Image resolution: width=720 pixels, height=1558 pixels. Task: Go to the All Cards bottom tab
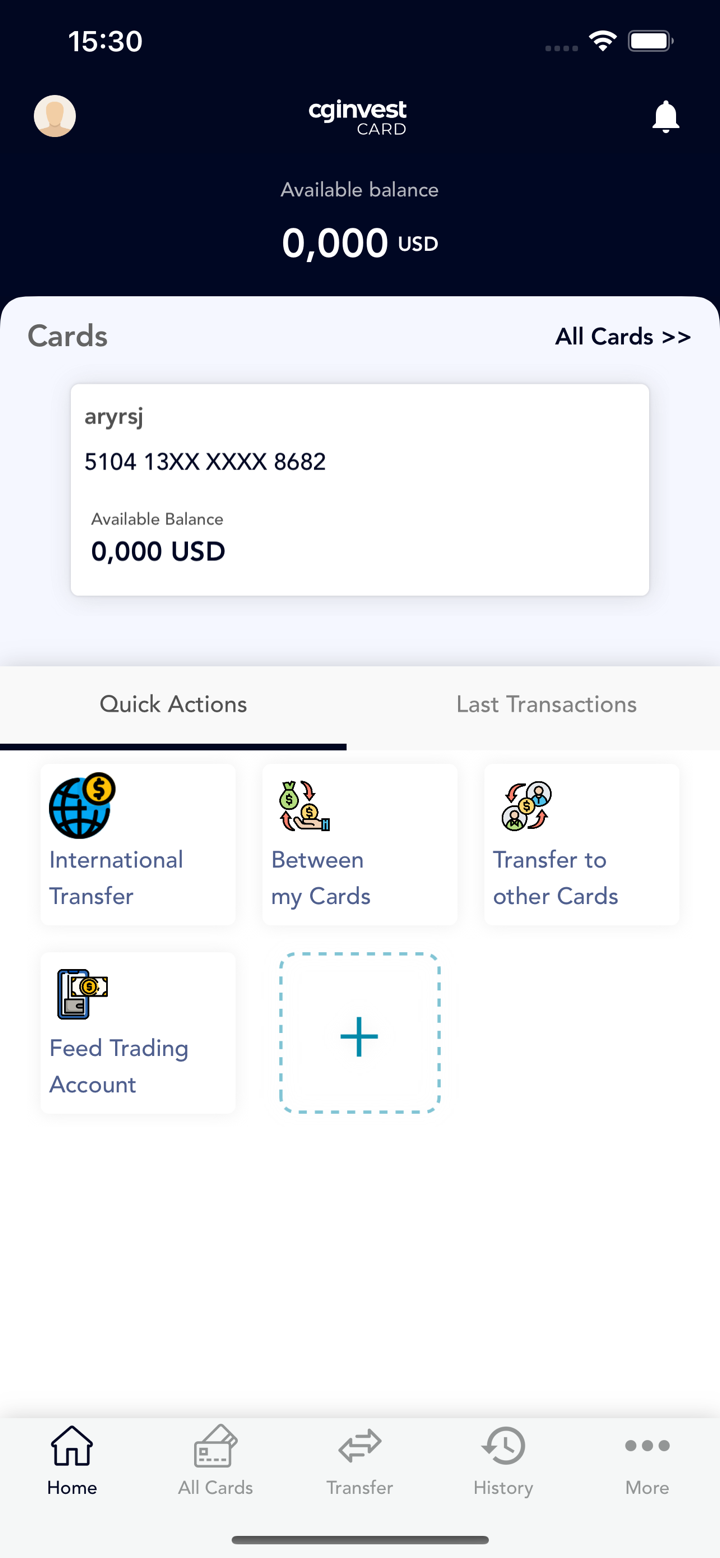click(x=215, y=1462)
